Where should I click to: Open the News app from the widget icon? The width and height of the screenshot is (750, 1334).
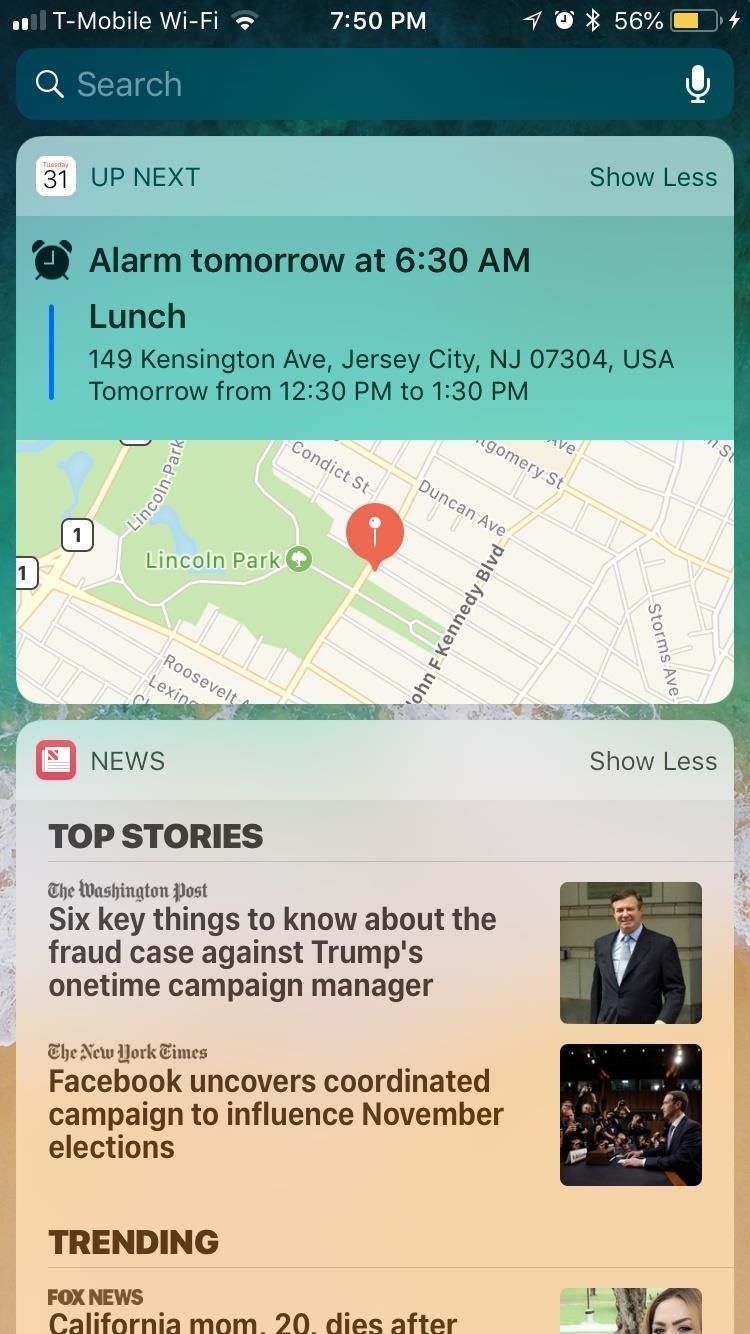point(56,761)
